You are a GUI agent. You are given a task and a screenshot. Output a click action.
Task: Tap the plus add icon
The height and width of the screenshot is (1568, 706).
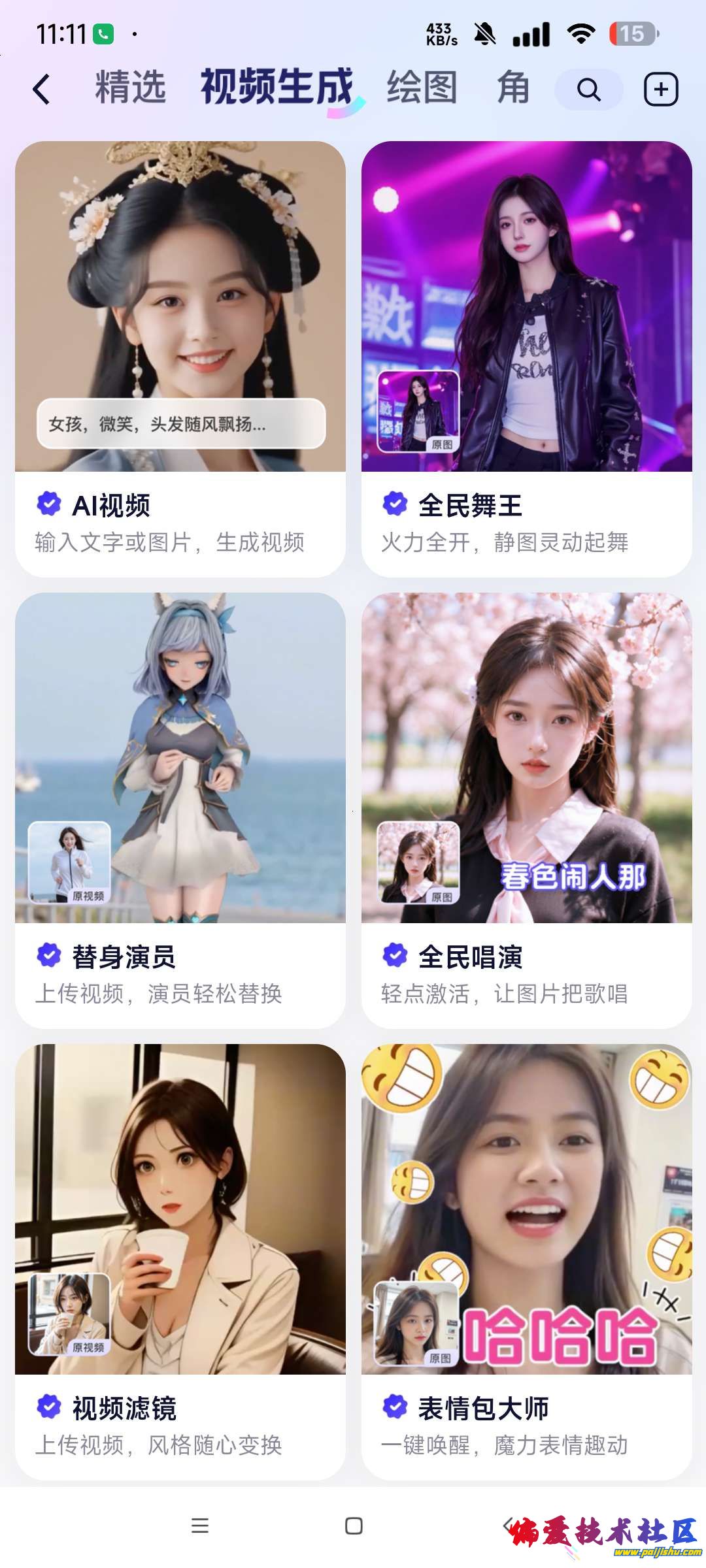coord(661,90)
